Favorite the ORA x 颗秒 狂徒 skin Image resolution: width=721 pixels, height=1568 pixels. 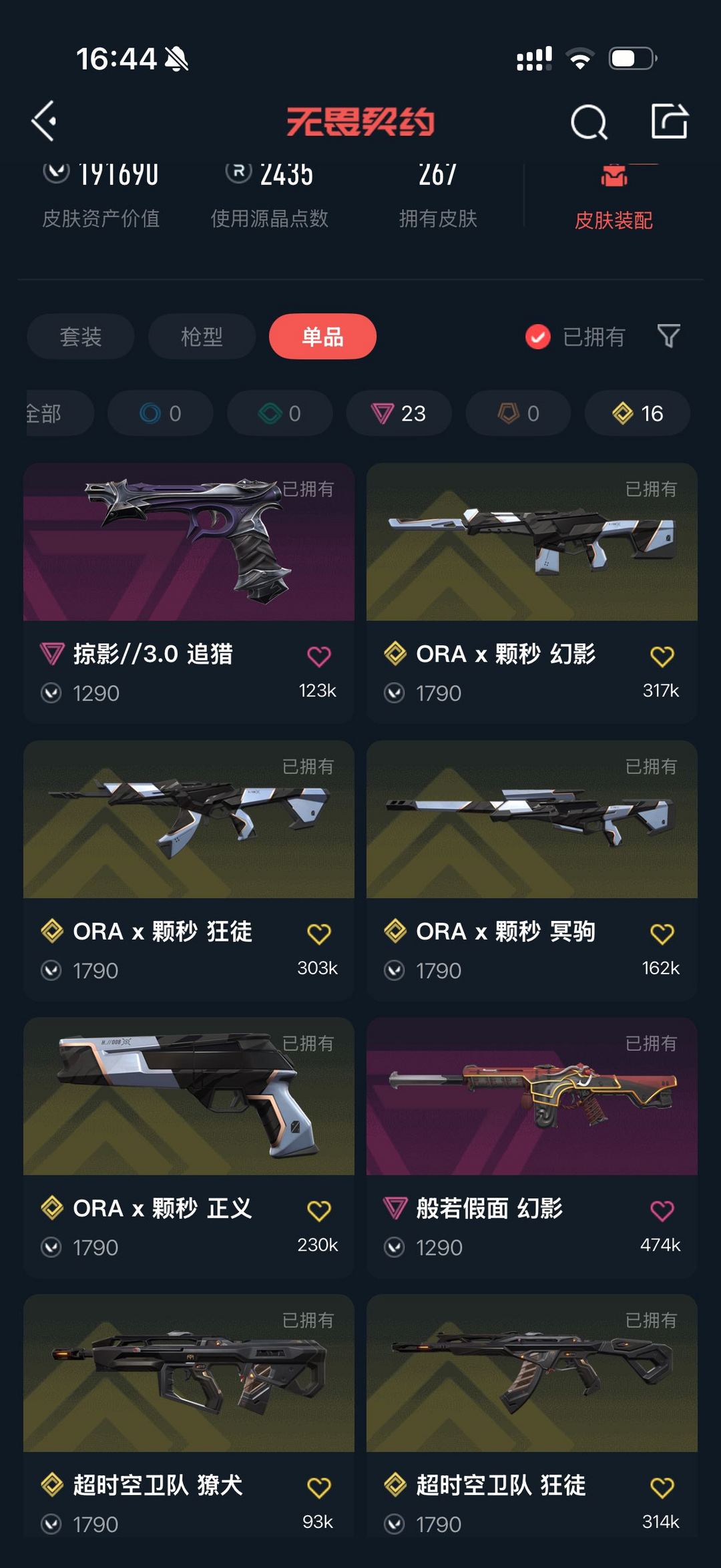319,934
